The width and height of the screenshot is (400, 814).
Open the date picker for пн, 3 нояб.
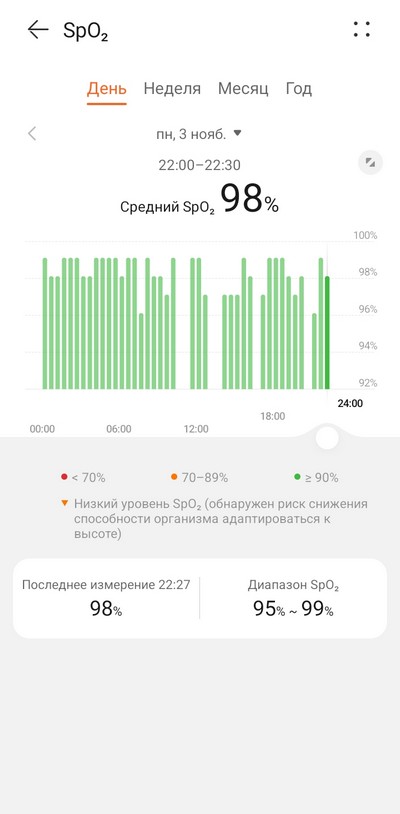pos(199,134)
